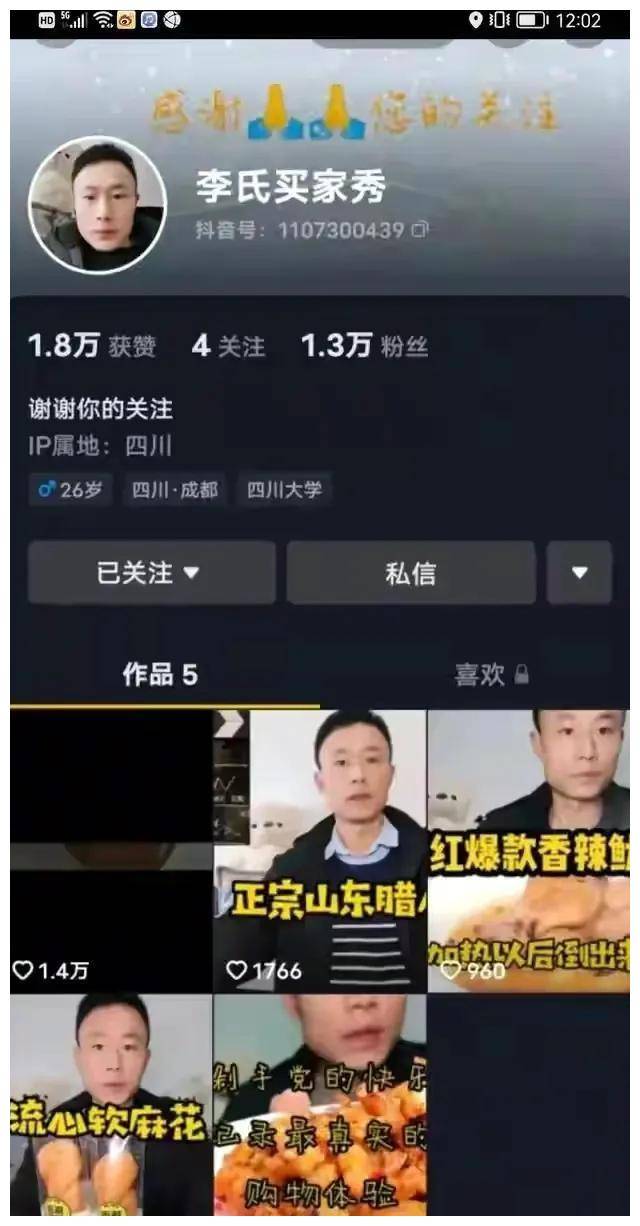Viewport: 640px width, 1226px height.
Task: Tap the 已关注 following button
Action: 151,573
